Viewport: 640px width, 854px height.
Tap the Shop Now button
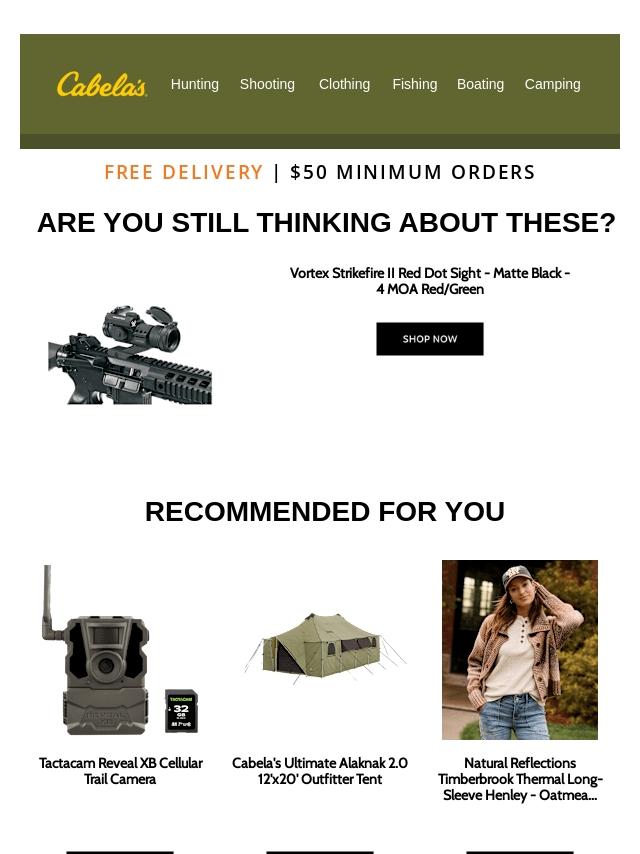click(429, 339)
